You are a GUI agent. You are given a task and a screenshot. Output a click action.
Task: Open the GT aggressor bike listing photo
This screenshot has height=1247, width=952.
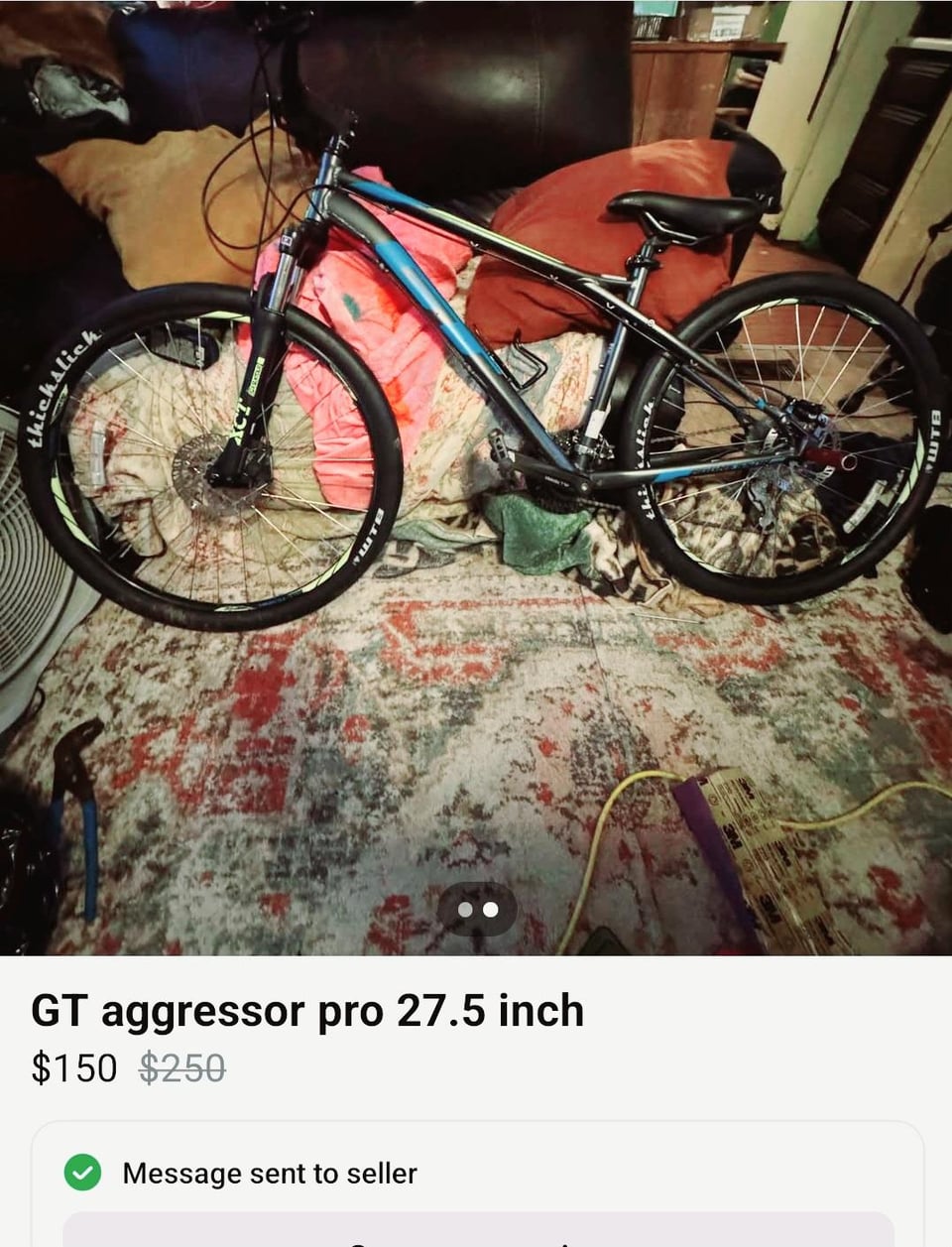pyautogui.click(x=476, y=446)
